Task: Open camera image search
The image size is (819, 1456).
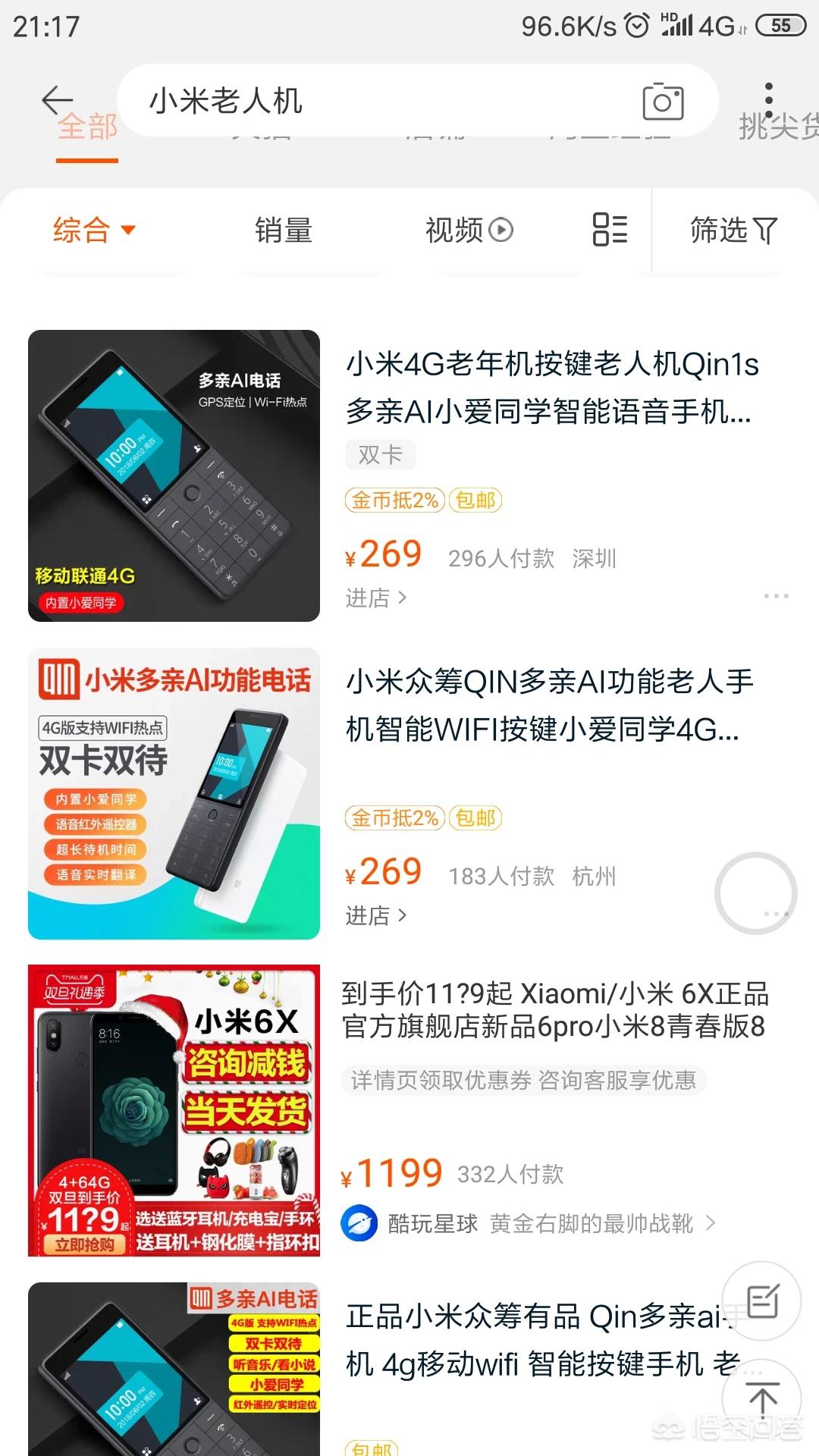Action: [x=663, y=101]
